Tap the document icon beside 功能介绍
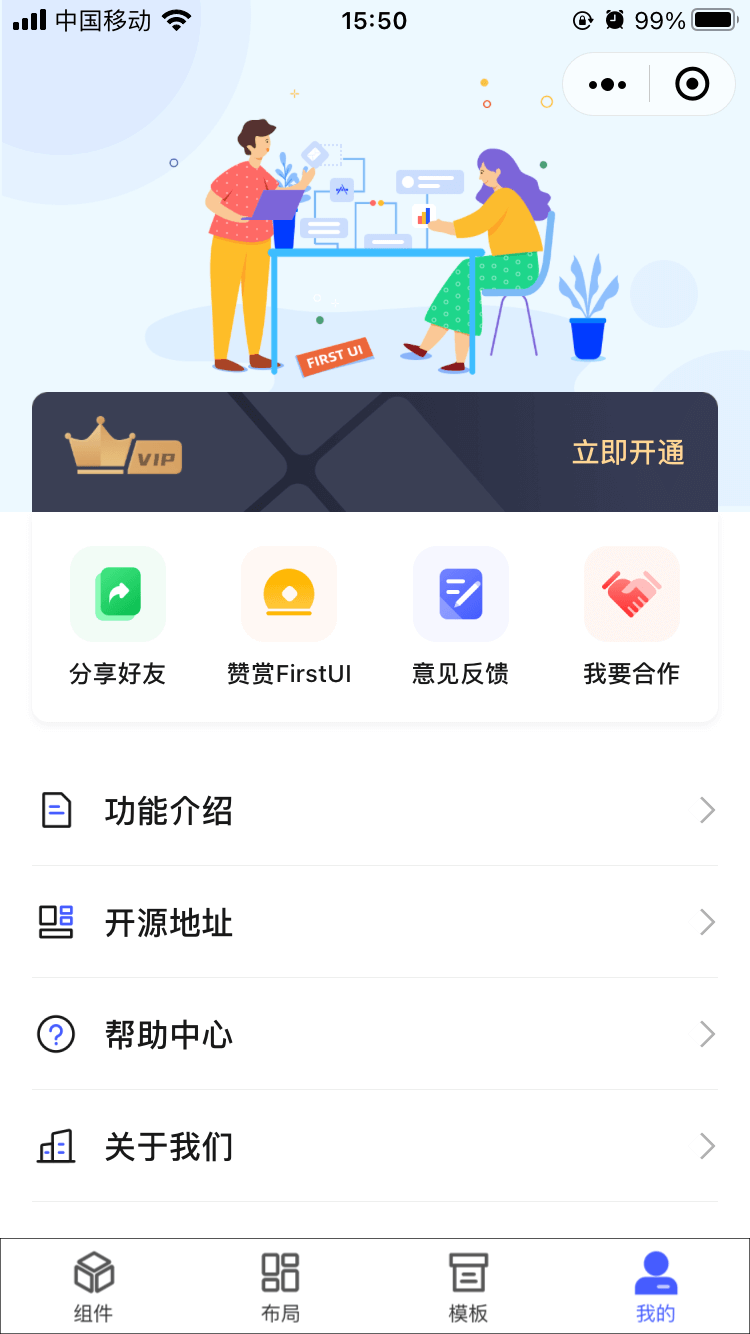The height and width of the screenshot is (1334, 750). tap(57, 810)
